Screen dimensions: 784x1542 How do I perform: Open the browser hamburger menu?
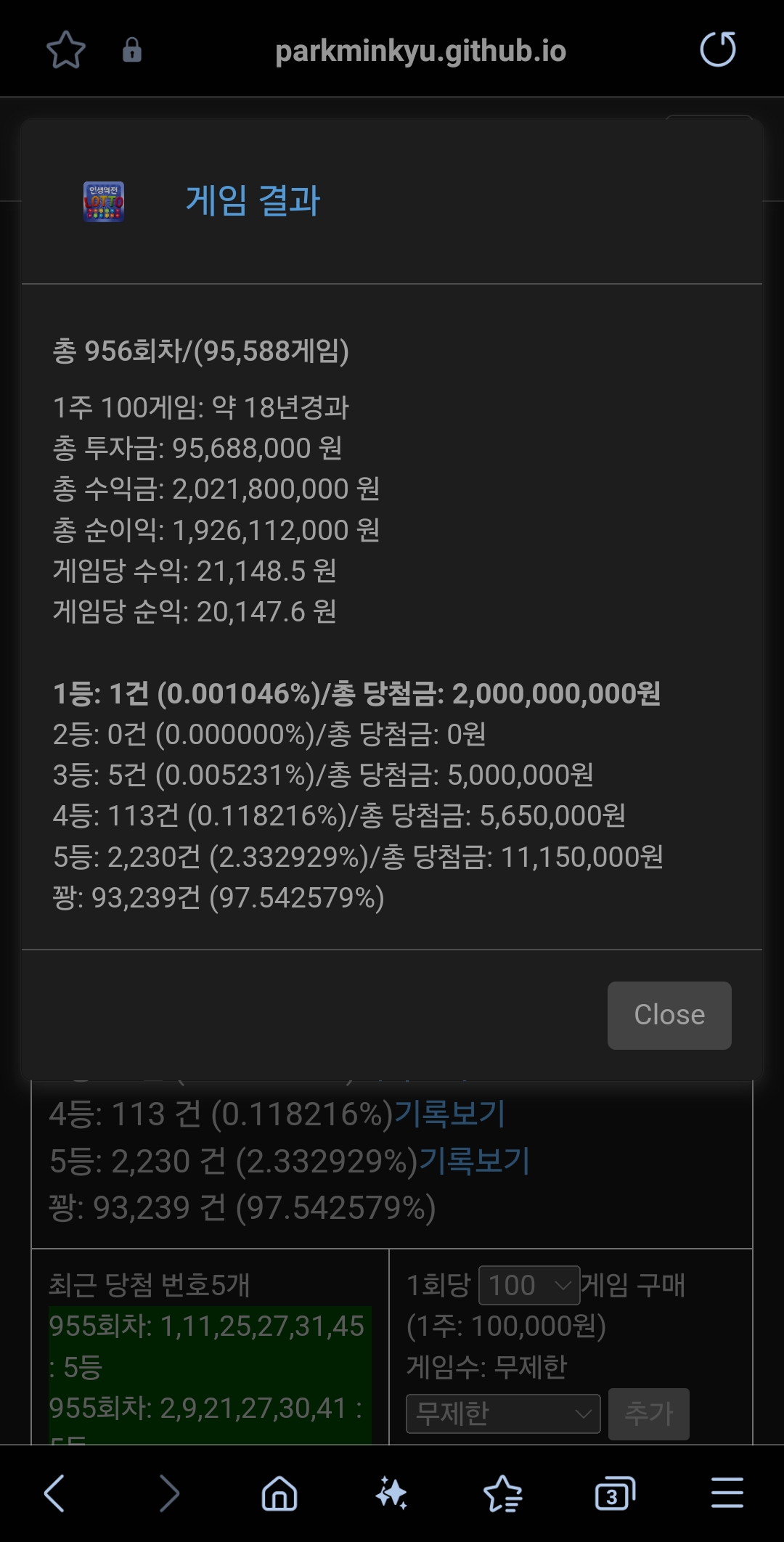point(727,1493)
